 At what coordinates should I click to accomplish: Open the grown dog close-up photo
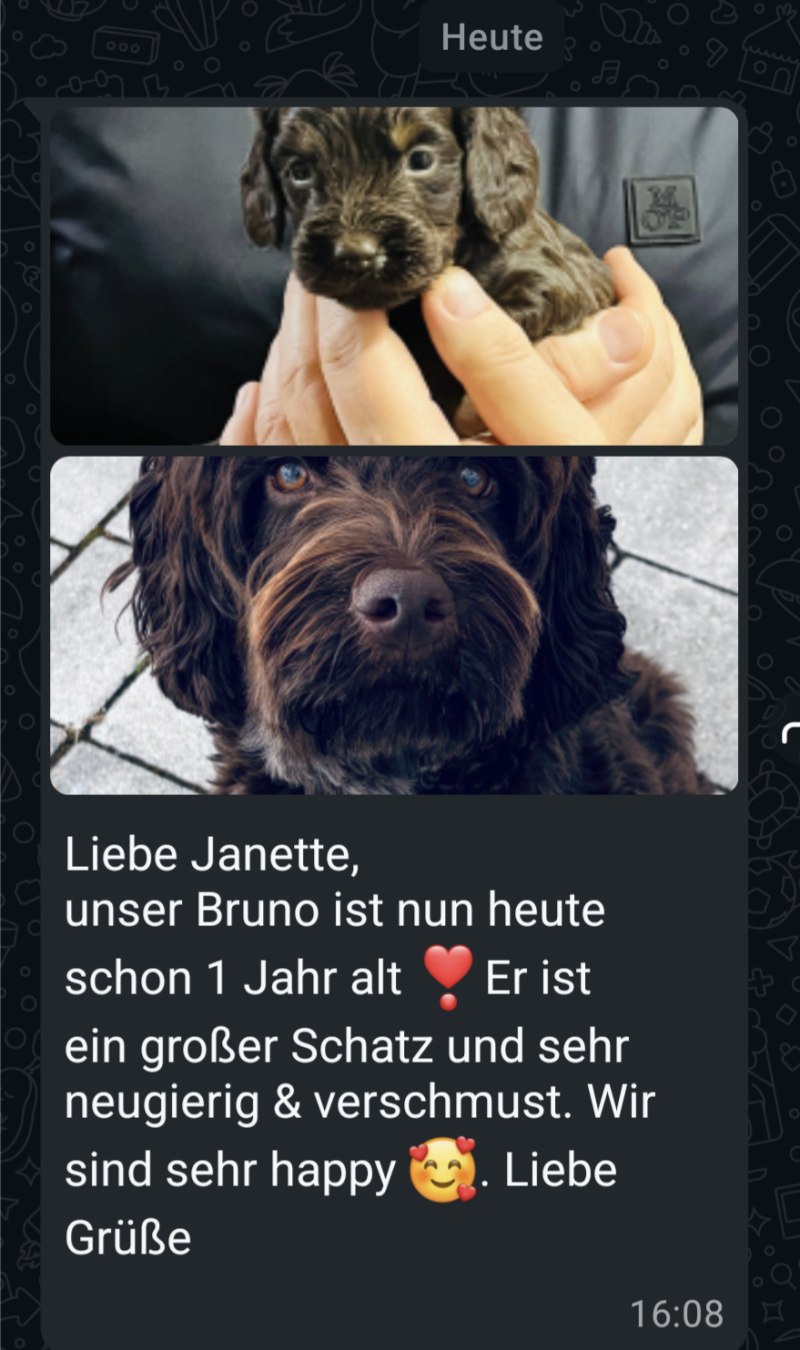tap(394, 625)
